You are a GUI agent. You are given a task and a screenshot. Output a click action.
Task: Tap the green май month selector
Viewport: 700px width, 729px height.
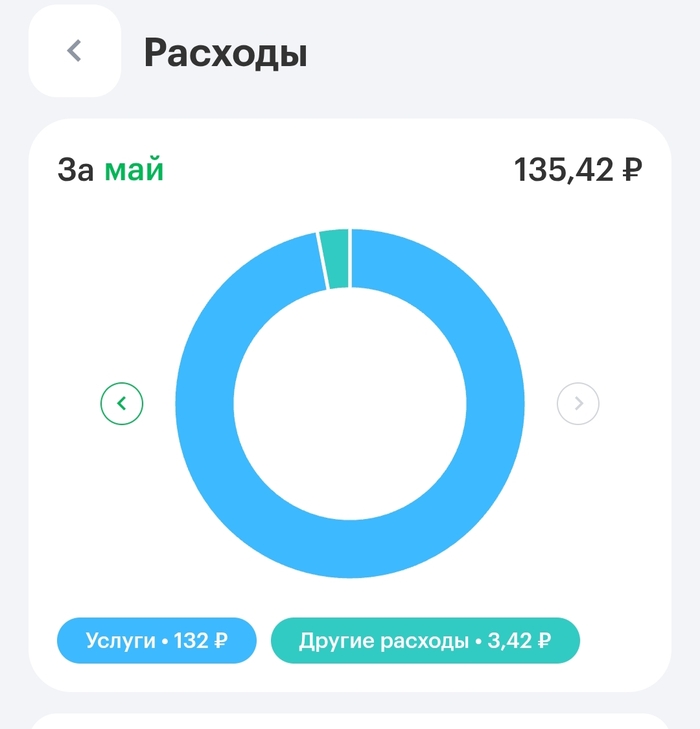coord(134,169)
